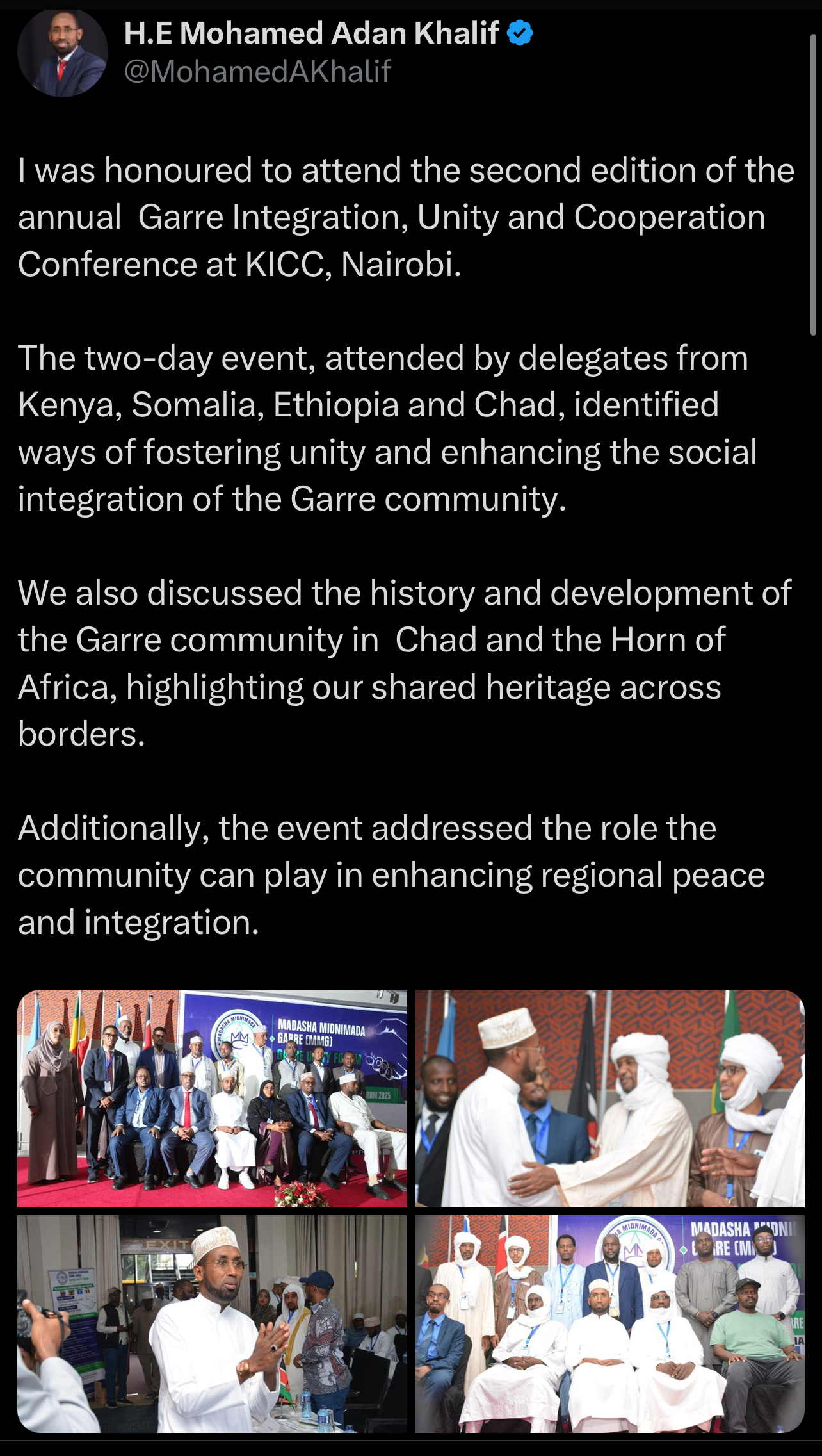
Task: Open the @MohamedAKhalif handle
Action: 257,71
